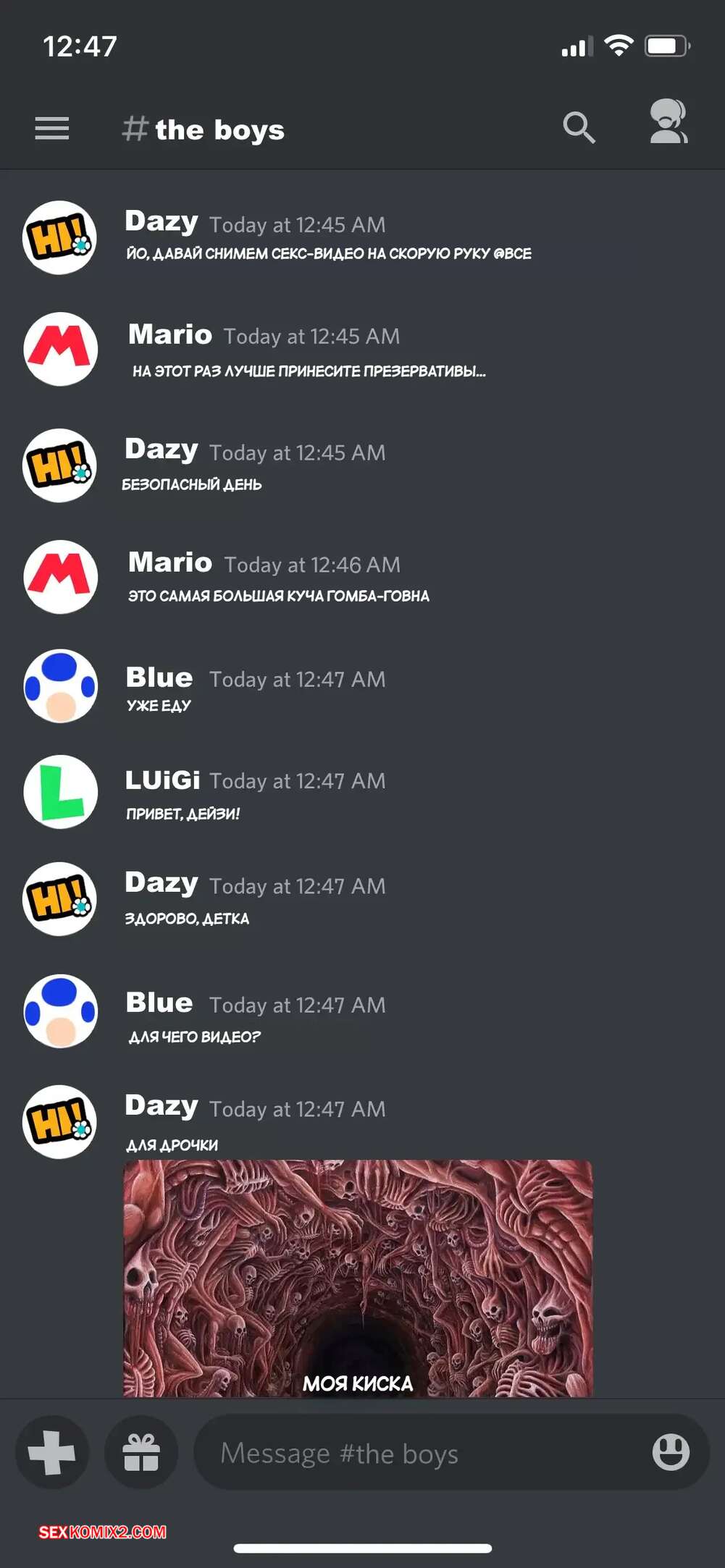Viewport: 725px width, 1568px height.
Task: Open the channel drawer menu
Action: tap(52, 129)
